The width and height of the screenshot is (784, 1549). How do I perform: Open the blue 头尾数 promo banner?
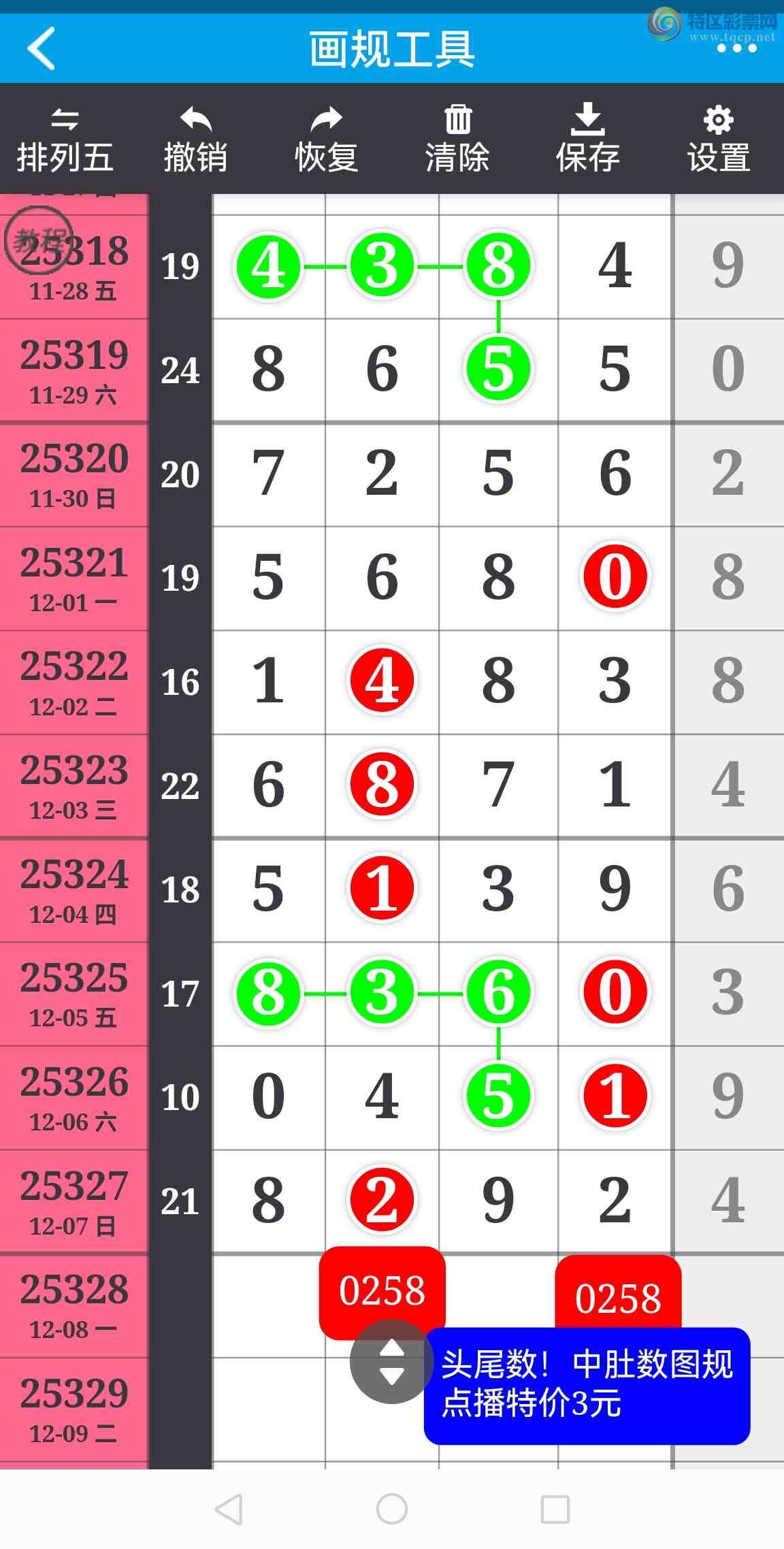[587, 1385]
